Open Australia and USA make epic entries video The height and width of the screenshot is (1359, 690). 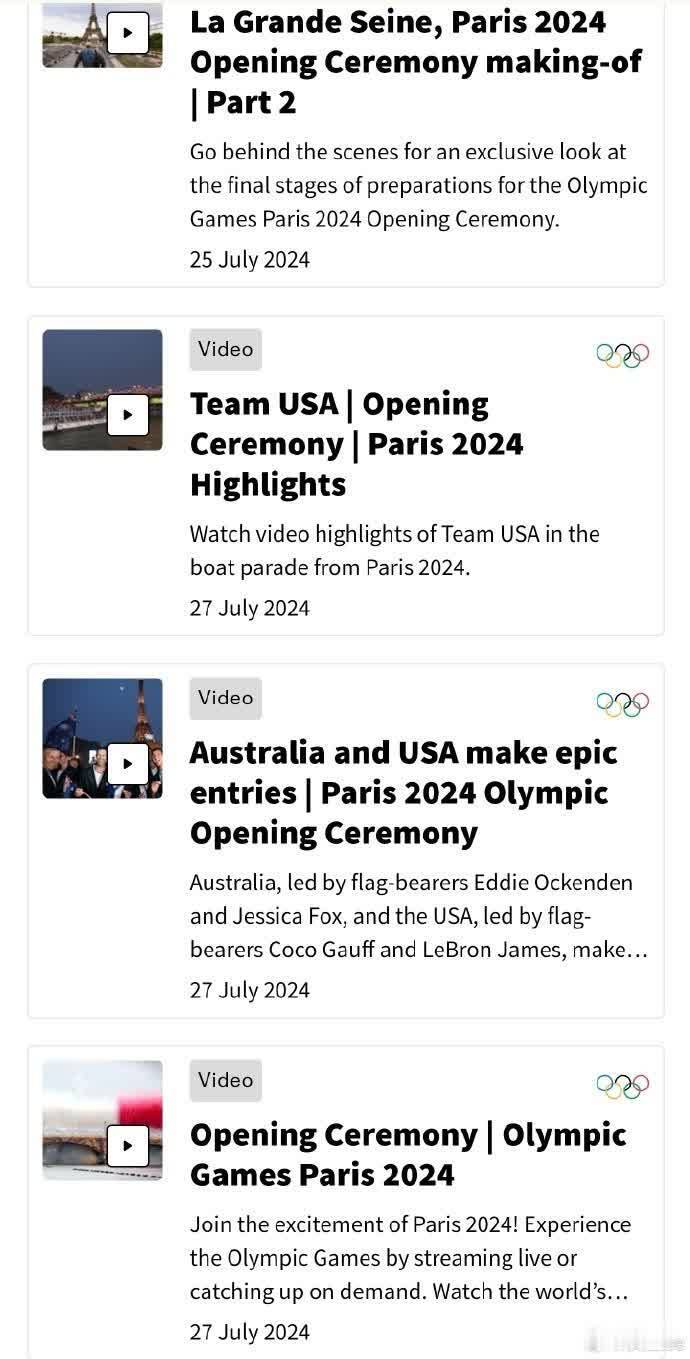coord(403,792)
